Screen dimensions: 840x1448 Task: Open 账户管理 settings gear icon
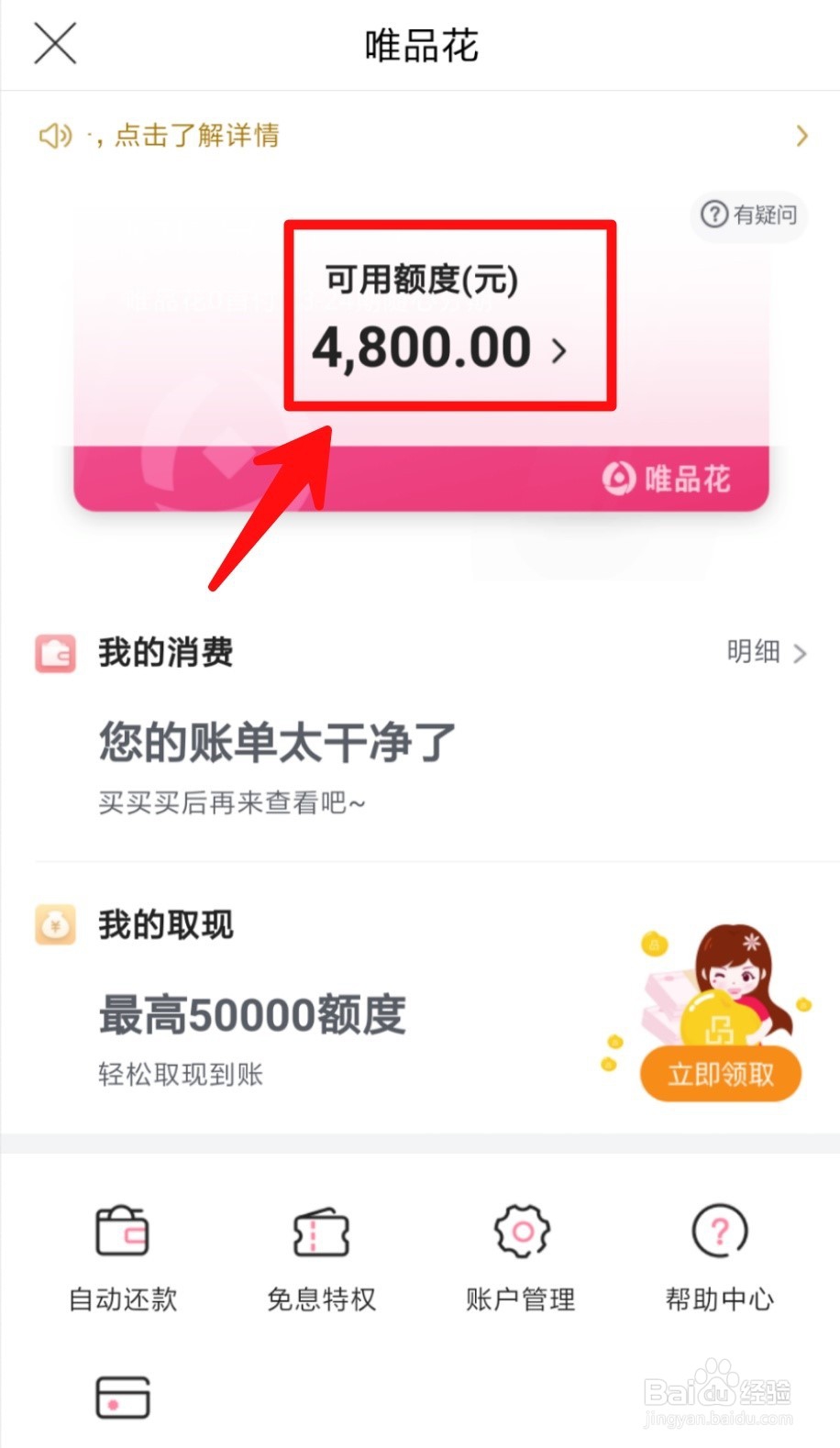[x=520, y=1232]
